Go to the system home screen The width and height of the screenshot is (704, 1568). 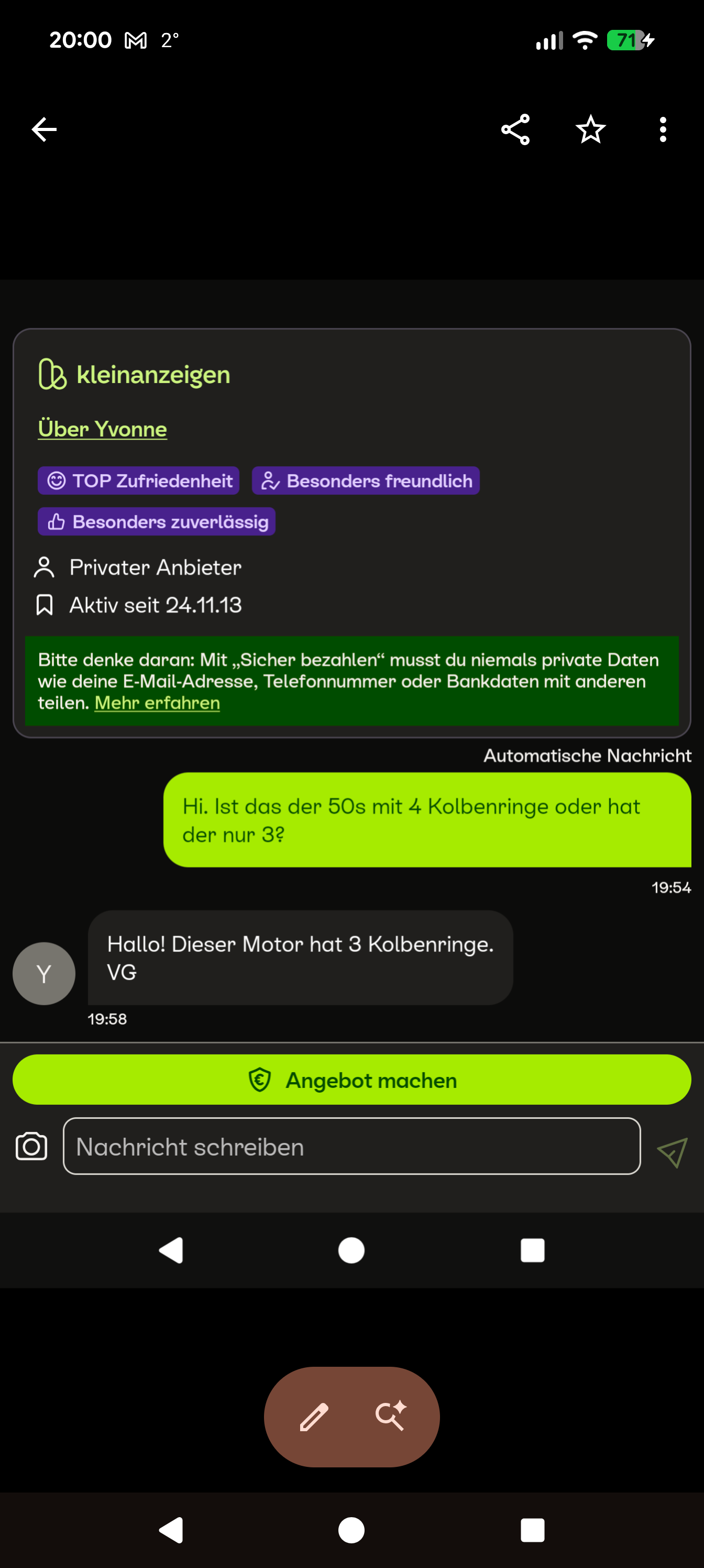point(351,1530)
